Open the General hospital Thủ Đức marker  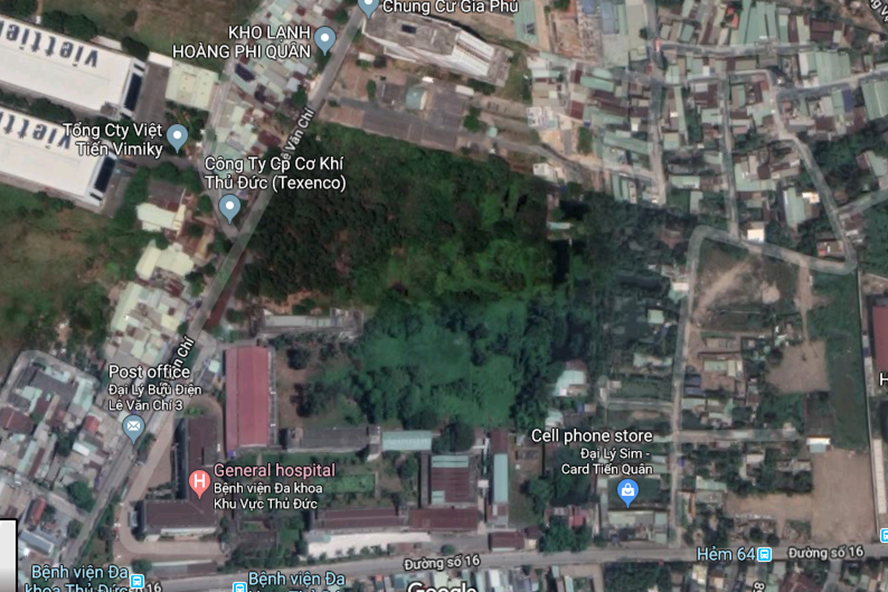199,483
